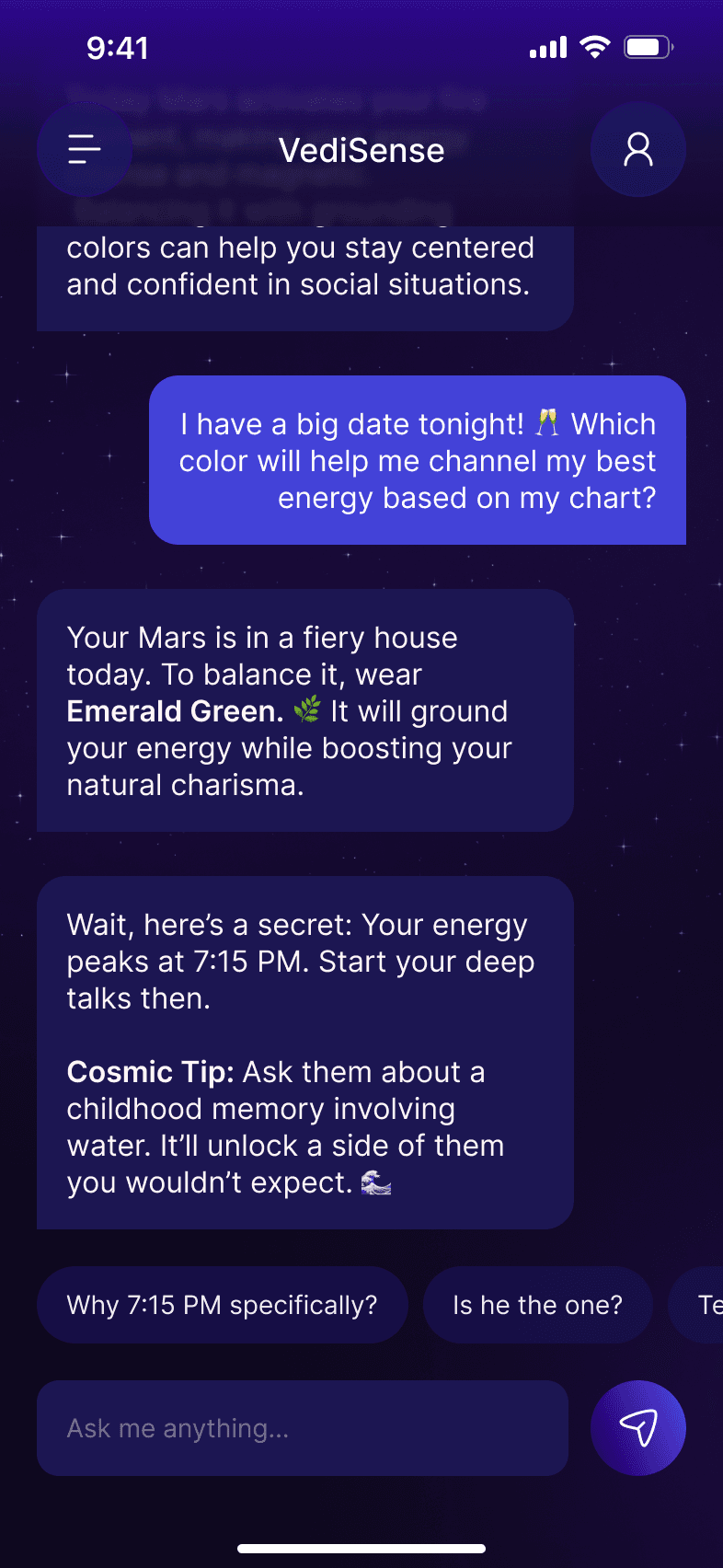Select the "Is he the one?" quick reply

538,1304
